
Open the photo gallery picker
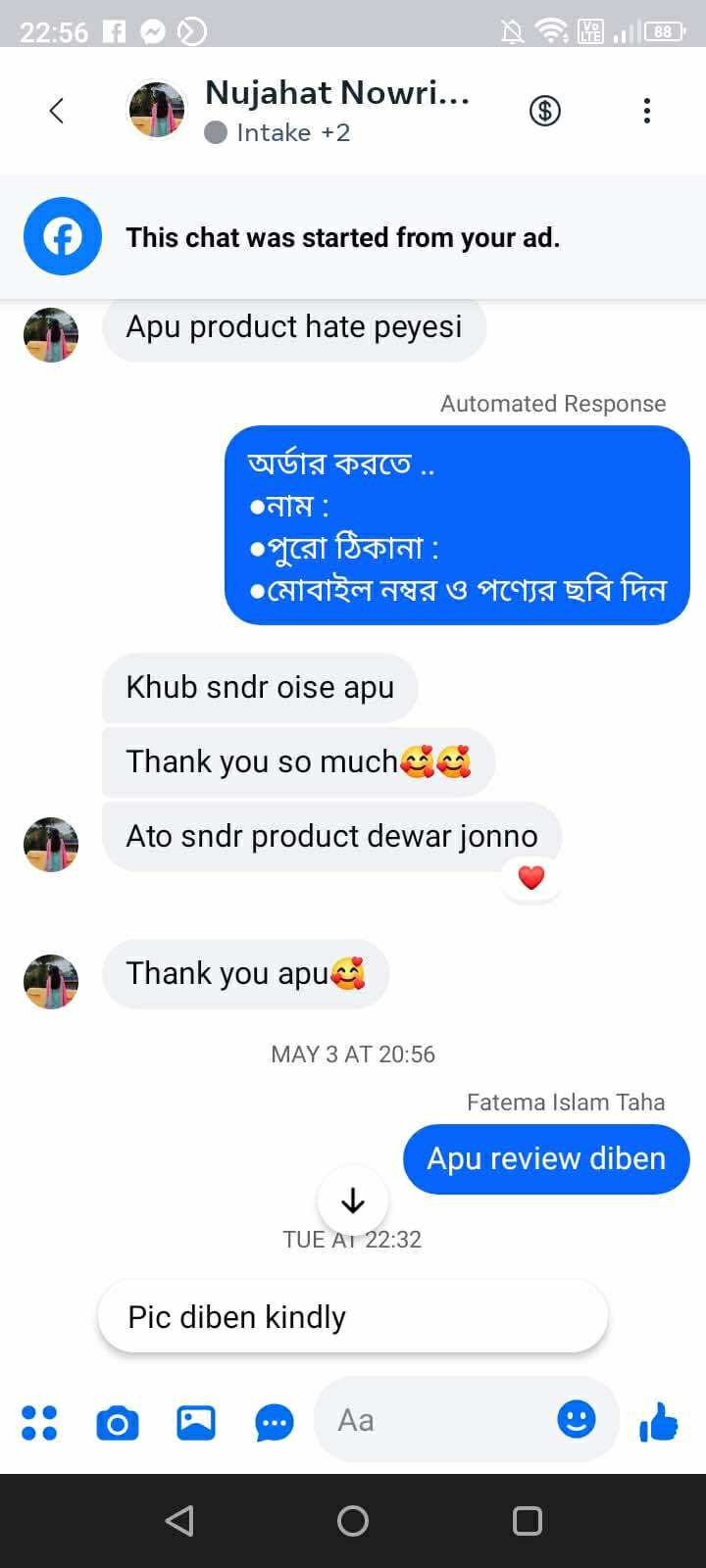click(196, 1422)
